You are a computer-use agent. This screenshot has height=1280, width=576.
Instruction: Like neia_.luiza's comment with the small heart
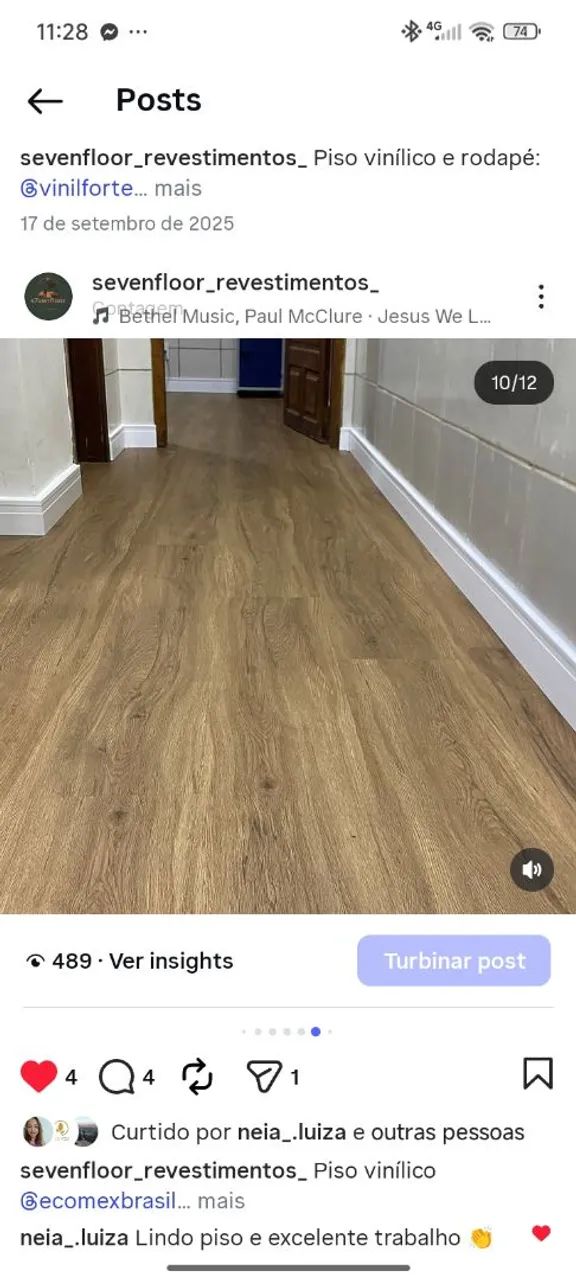tap(541, 1234)
